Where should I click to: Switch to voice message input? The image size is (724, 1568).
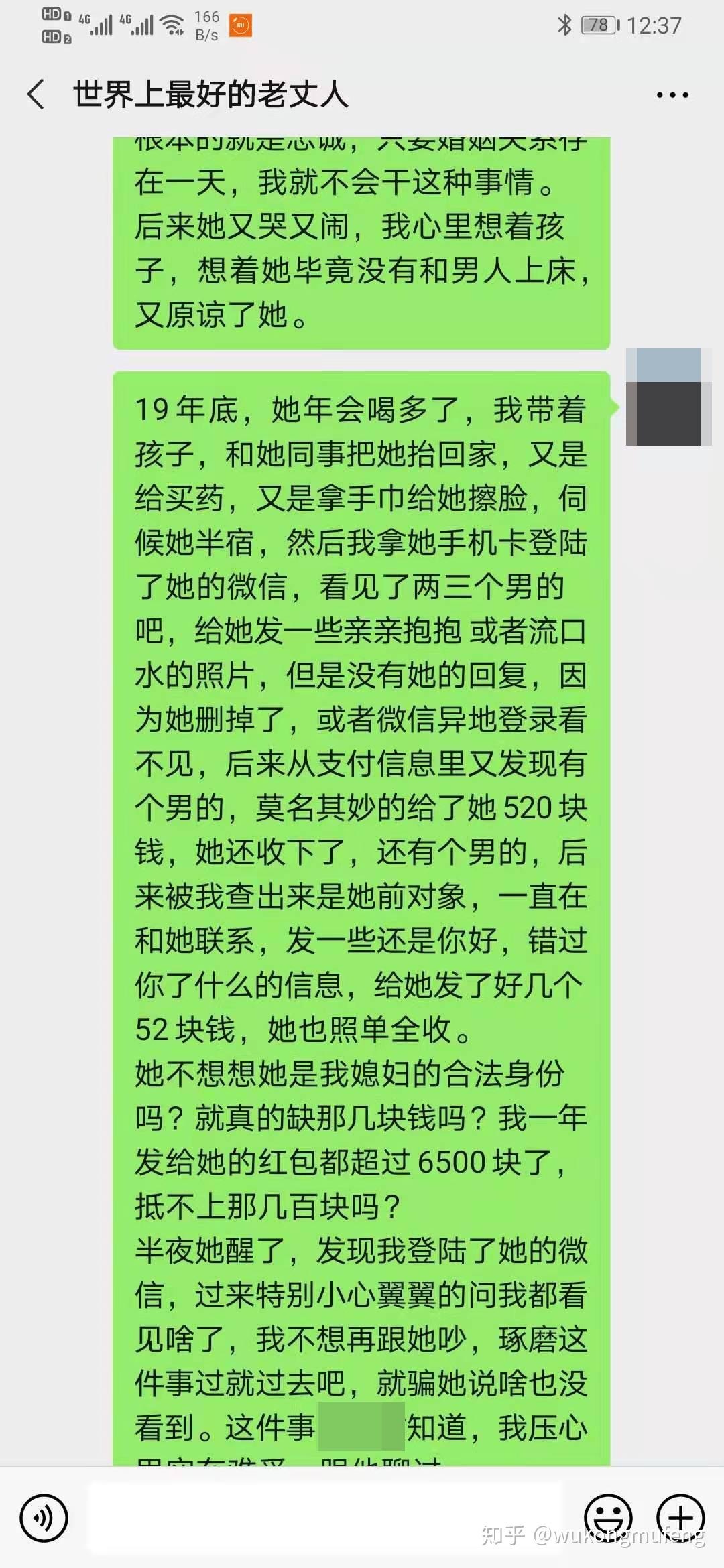44,1518
